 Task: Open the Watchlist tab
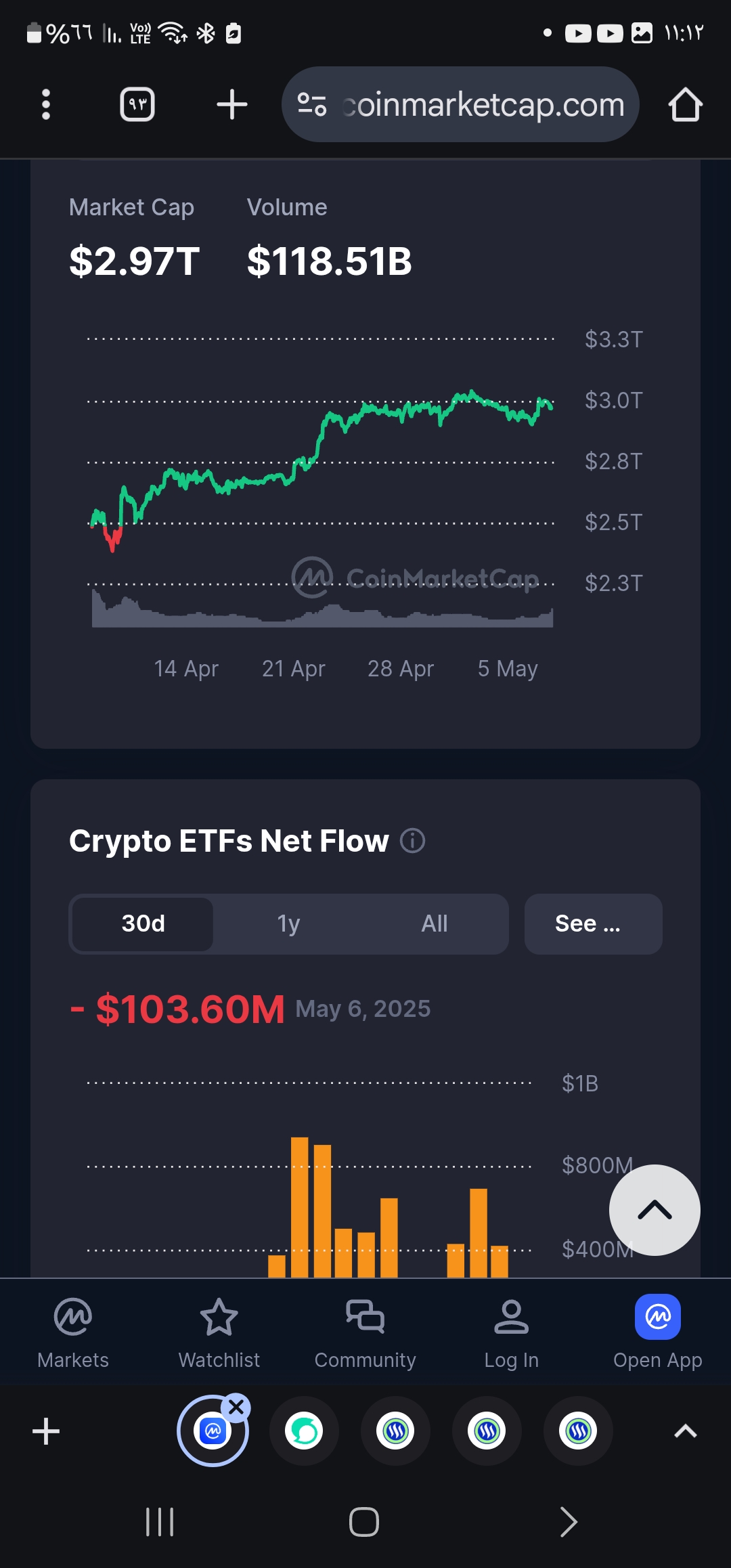(x=219, y=1331)
